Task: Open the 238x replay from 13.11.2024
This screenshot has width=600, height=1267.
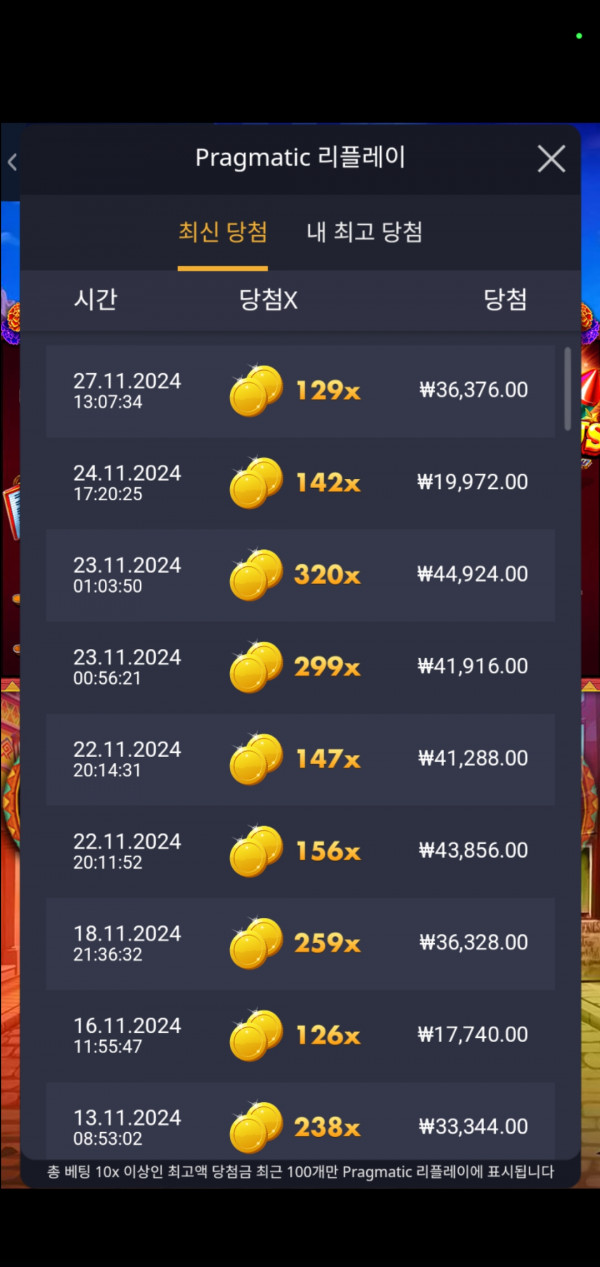Action: (x=300, y=1125)
